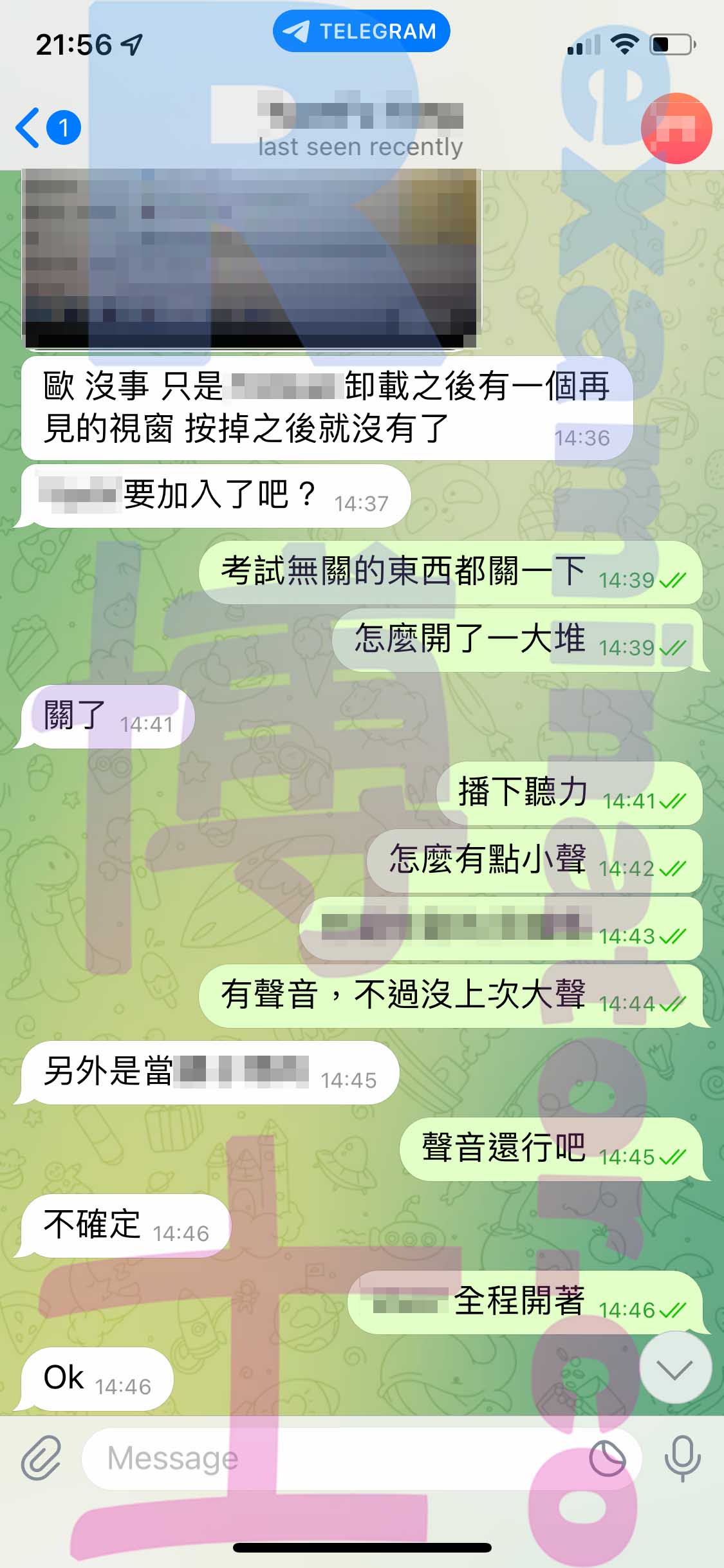
Task: Open the attachment paperclip
Action: pyautogui.click(x=41, y=1458)
